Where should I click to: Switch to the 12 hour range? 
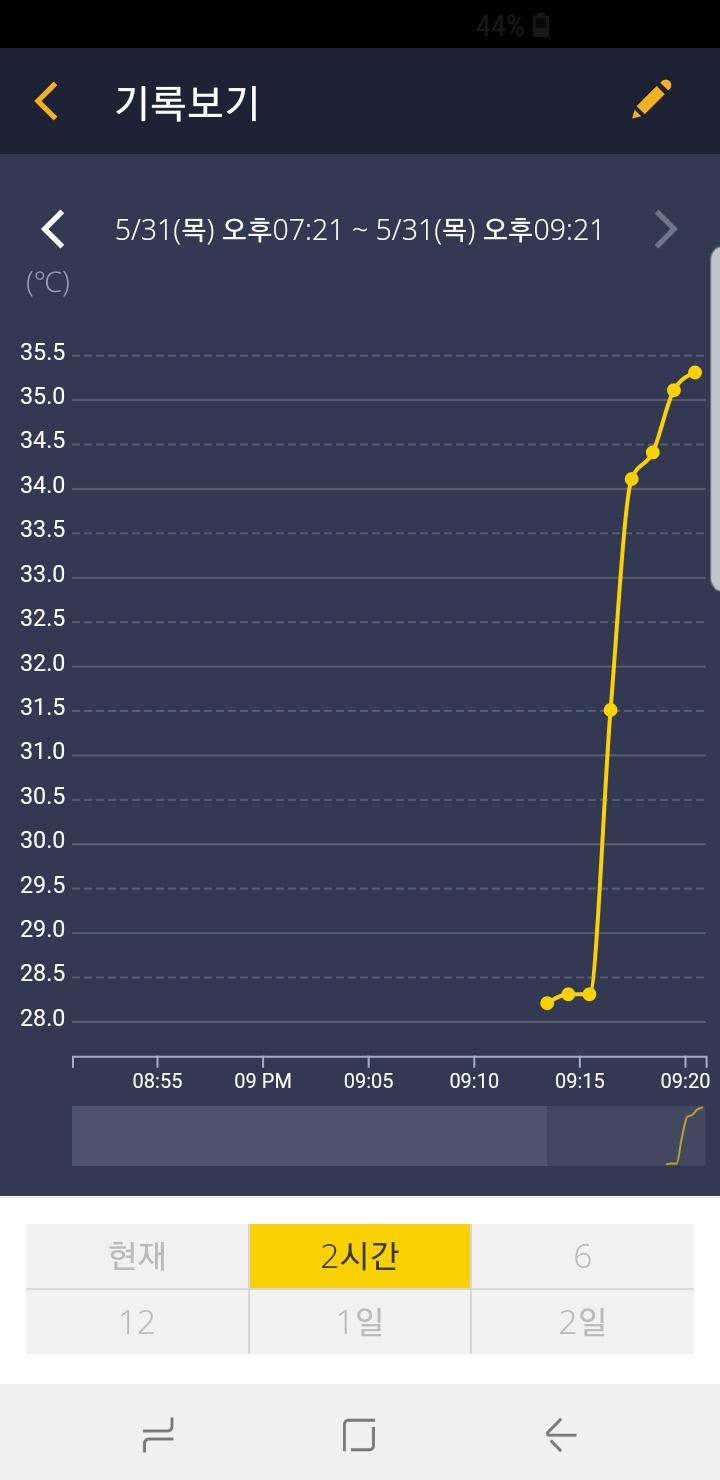tap(137, 1322)
